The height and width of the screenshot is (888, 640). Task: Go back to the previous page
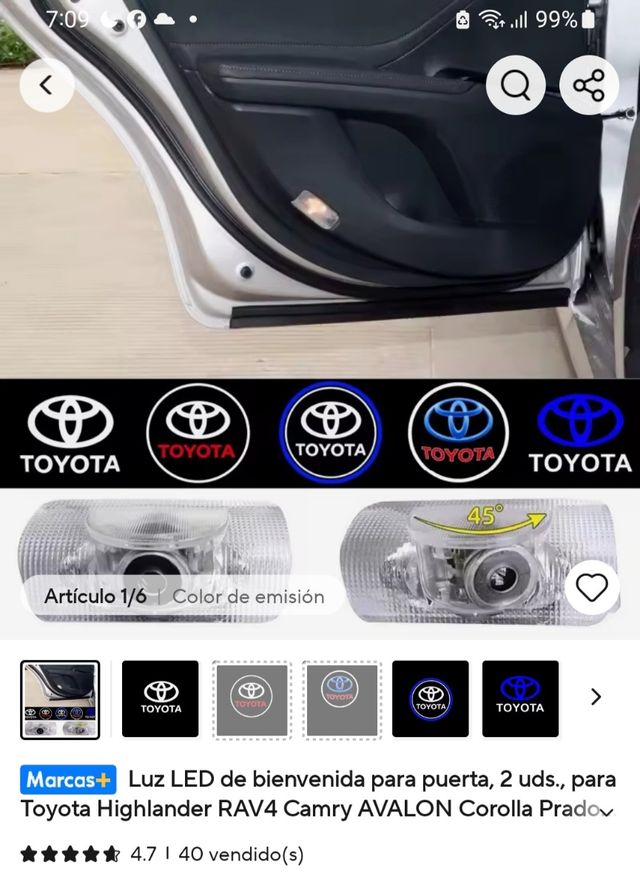tap(46, 85)
